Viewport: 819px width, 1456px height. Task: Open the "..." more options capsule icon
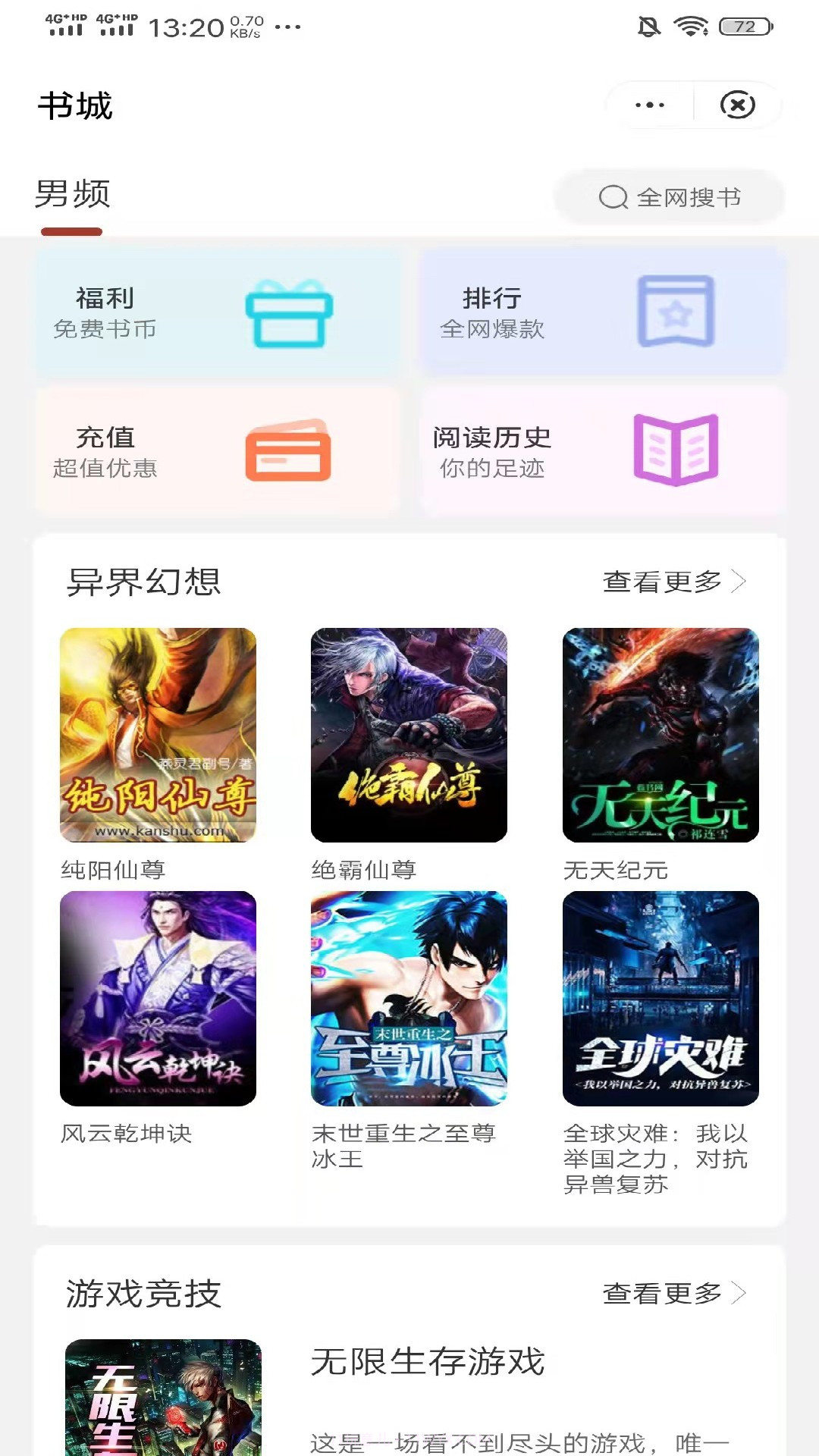coord(652,105)
